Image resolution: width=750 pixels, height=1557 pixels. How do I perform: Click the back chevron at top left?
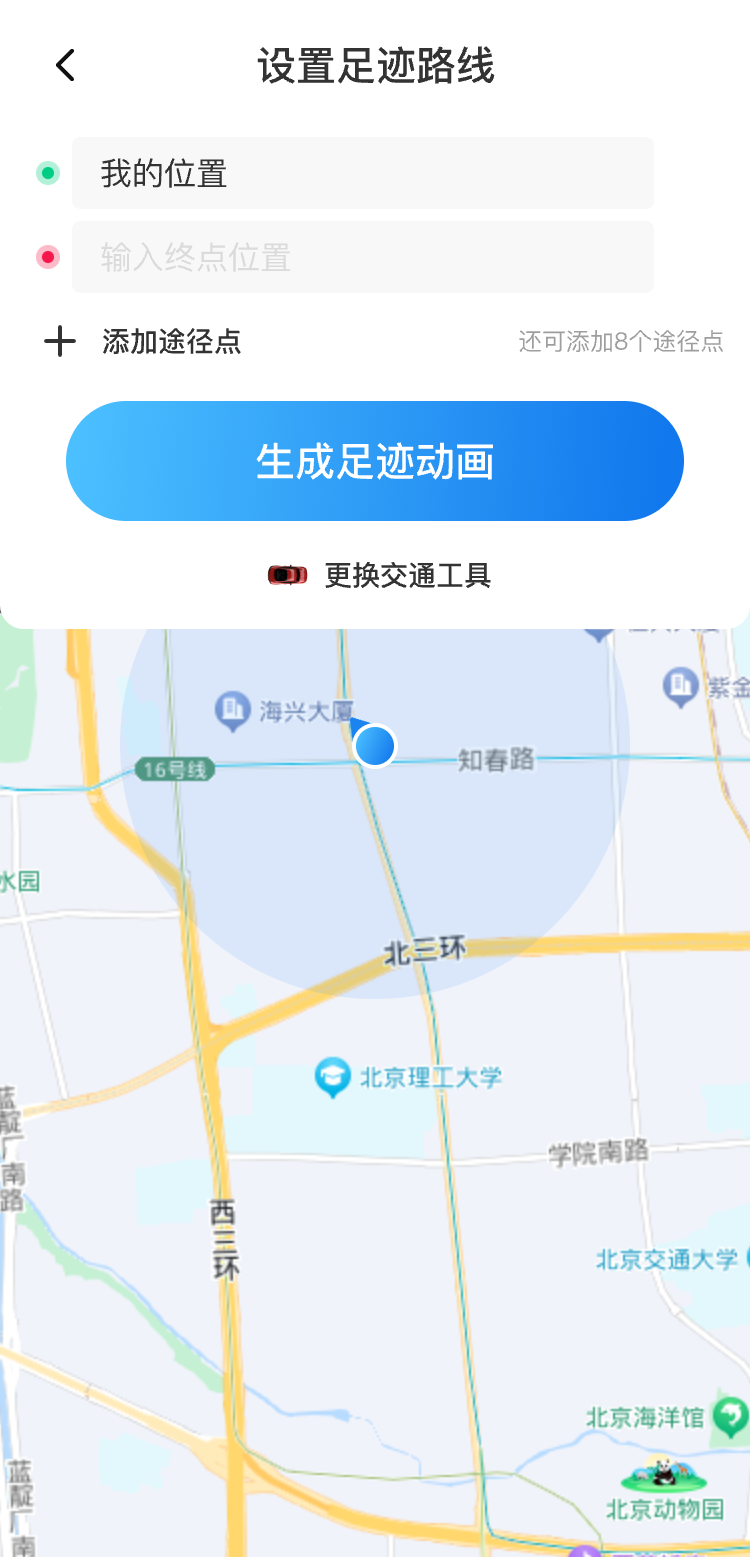(x=64, y=65)
